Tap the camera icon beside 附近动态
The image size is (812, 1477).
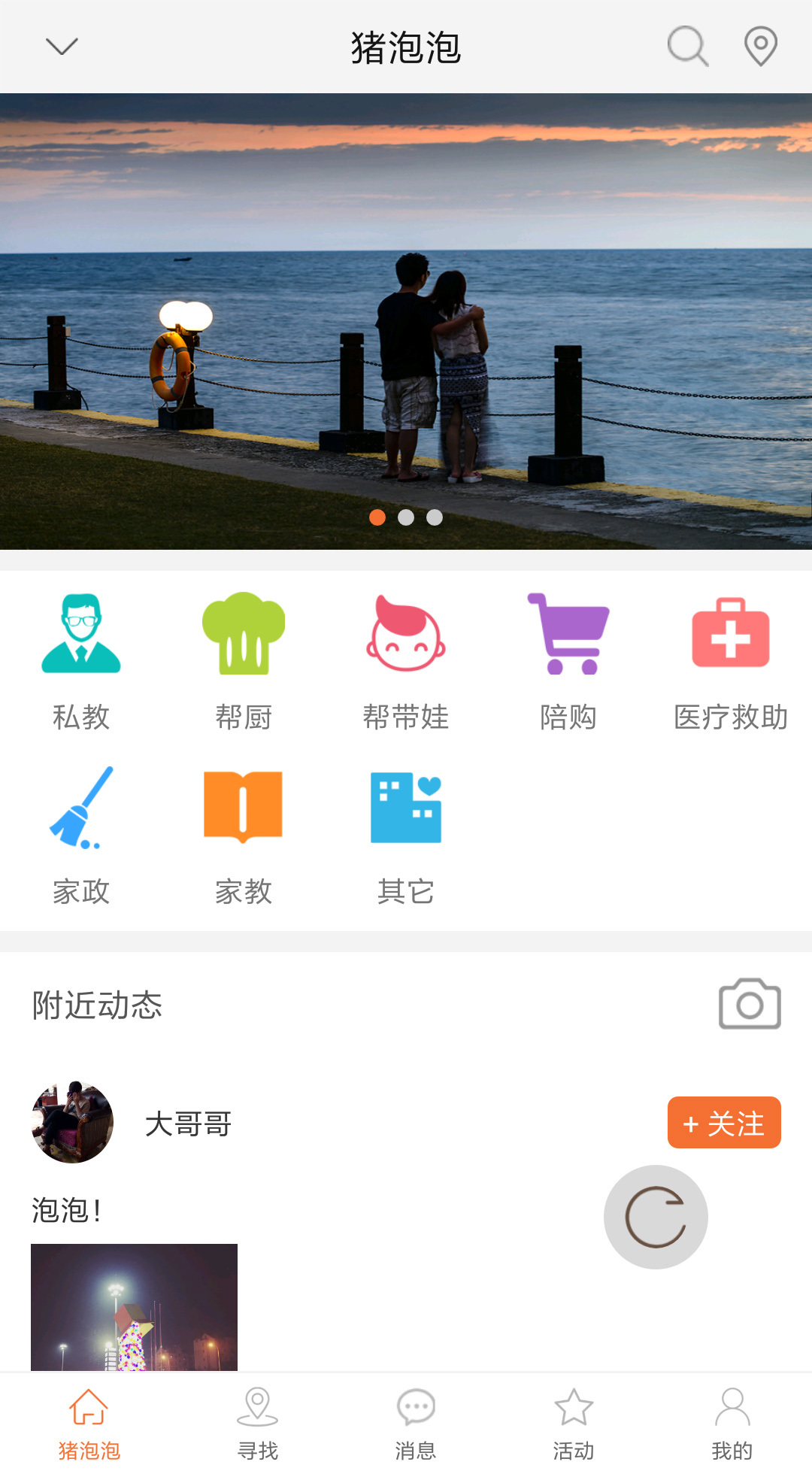[750, 1004]
